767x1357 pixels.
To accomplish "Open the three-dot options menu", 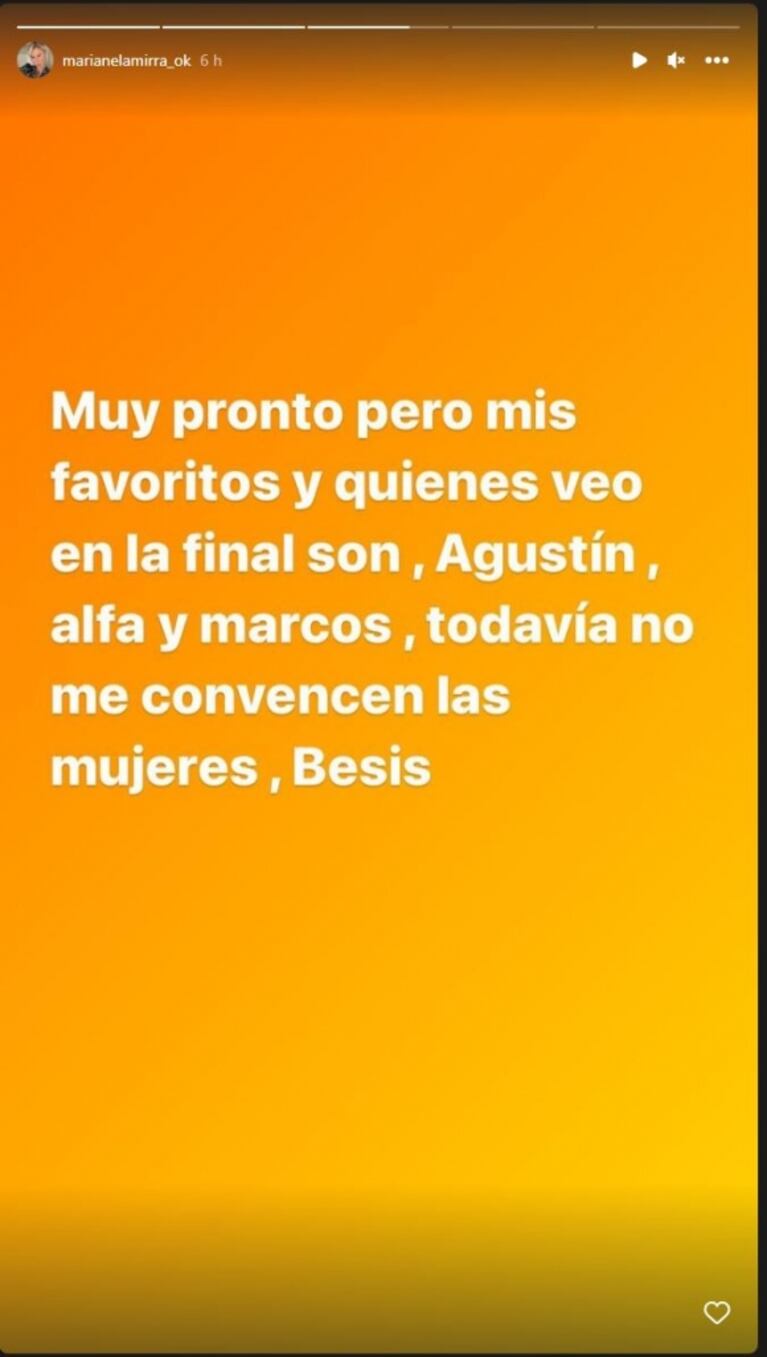I will point(717,60).
